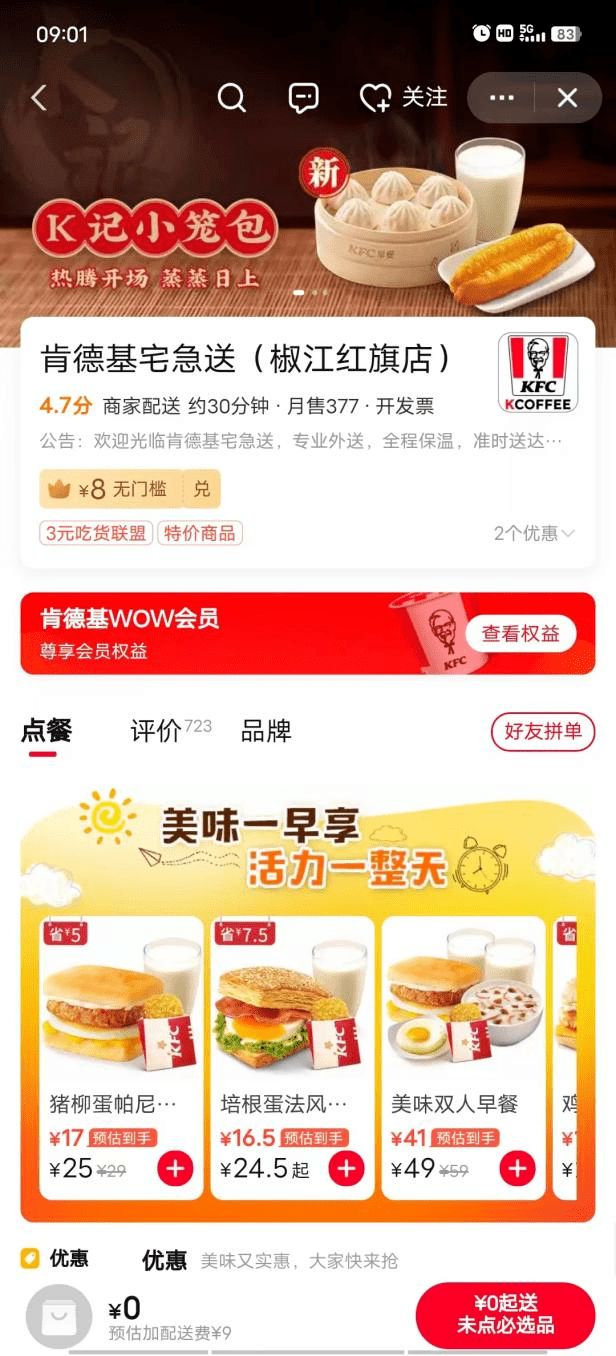This screenshot has height=1356, width=616.
Task: Go back using the top arrow
Action: click(x=39, y=98)
